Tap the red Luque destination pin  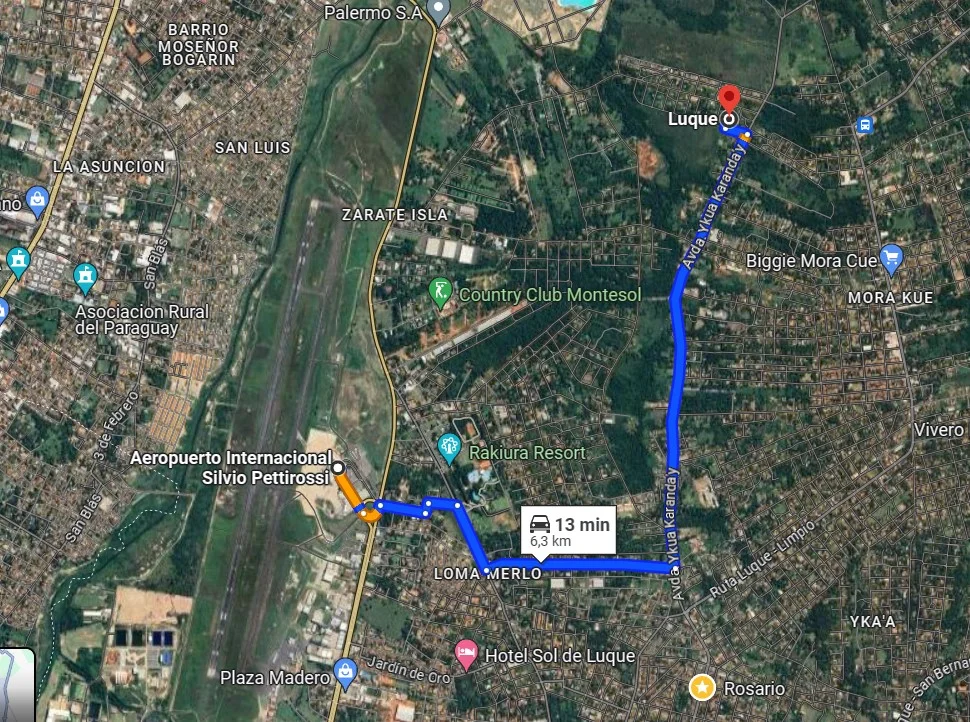click(x=730, y=100)
